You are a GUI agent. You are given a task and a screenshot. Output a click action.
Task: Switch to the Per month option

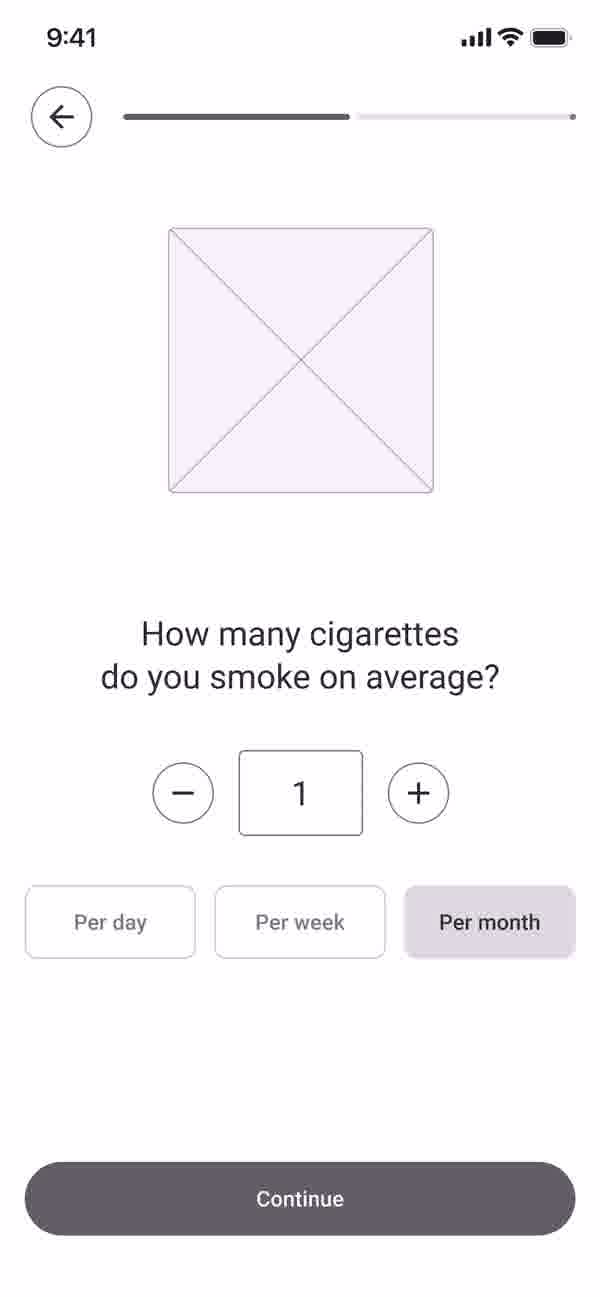pyautogui.click(x=489, y=922)
